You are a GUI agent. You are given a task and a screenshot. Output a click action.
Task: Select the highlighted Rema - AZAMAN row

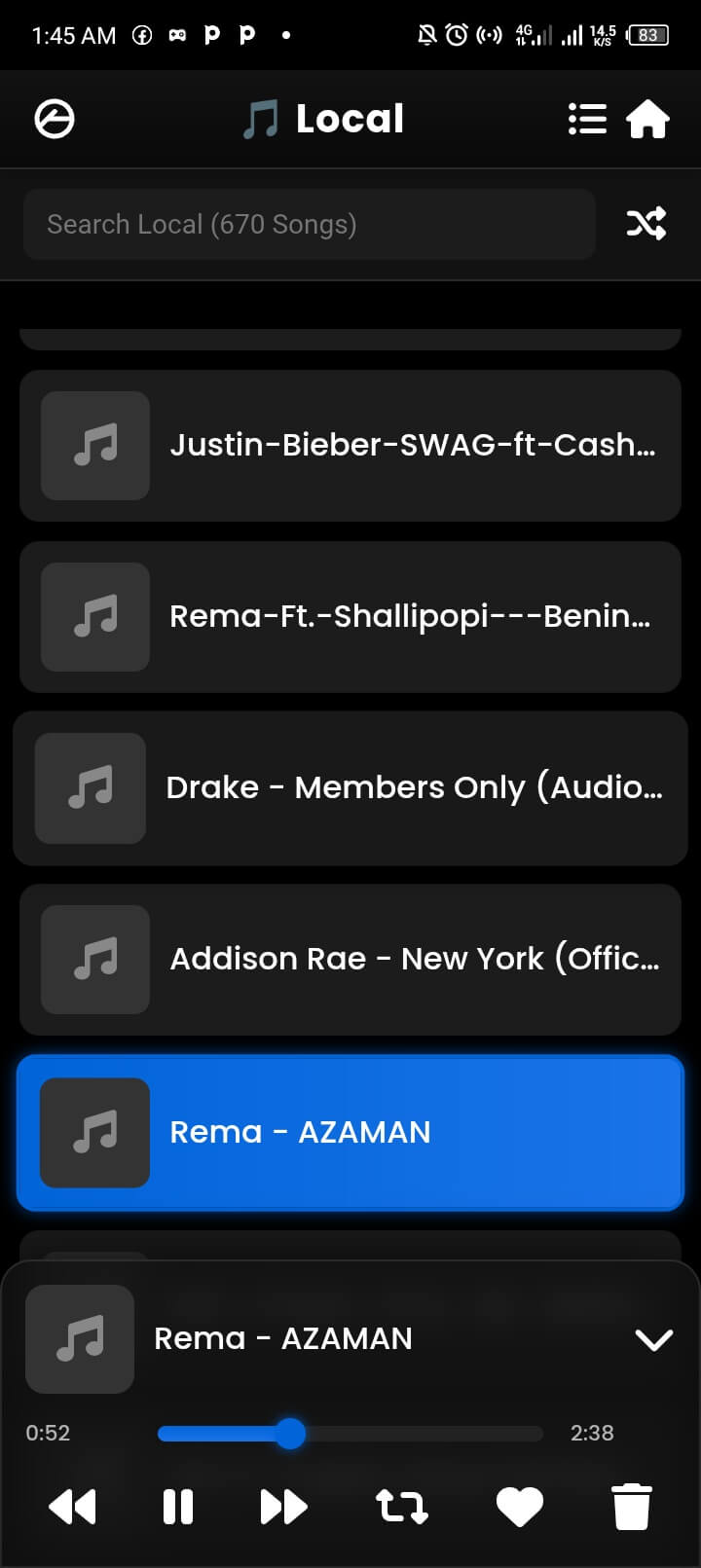(x=350, y=1132)
